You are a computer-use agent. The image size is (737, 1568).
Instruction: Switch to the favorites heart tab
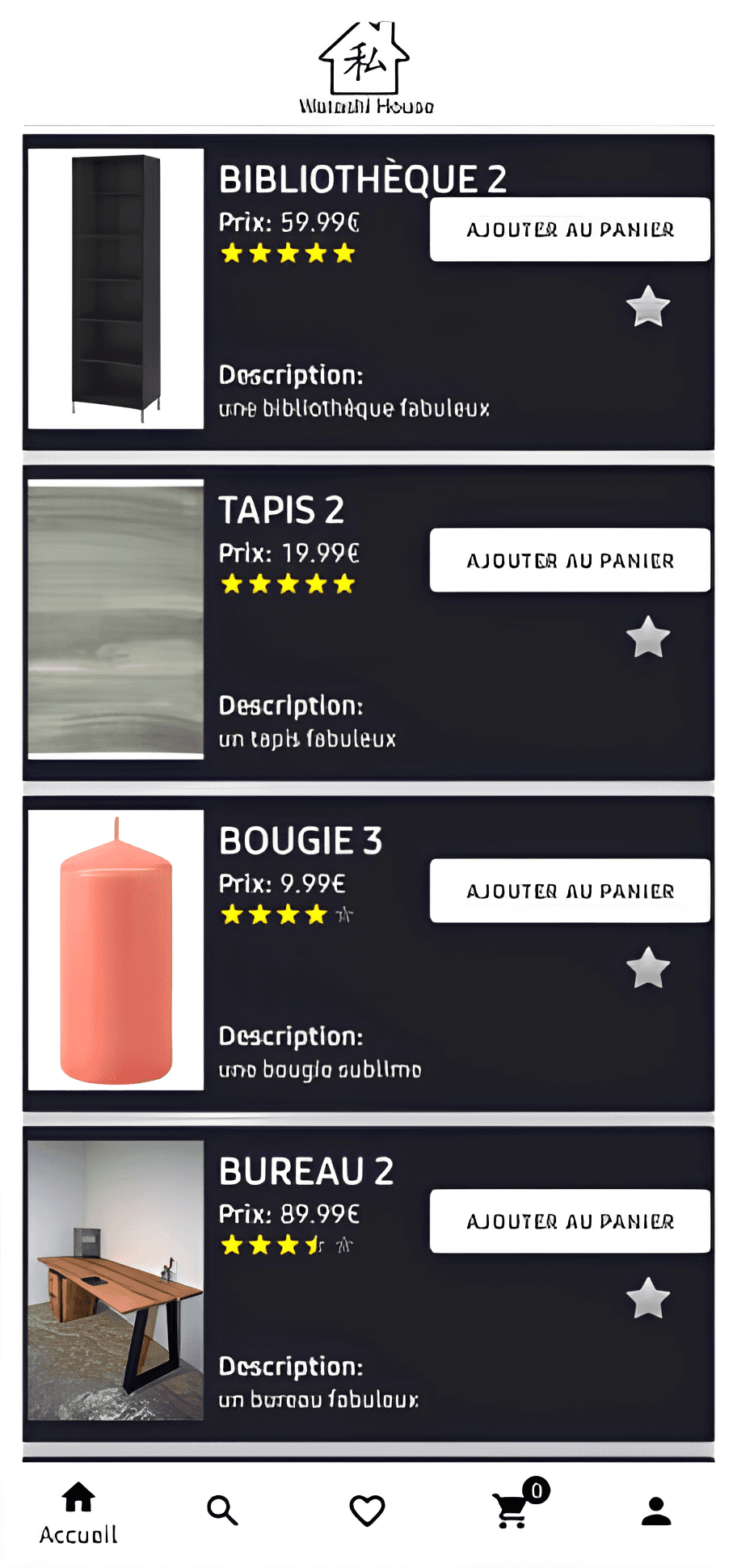[x=367, y=1510]
